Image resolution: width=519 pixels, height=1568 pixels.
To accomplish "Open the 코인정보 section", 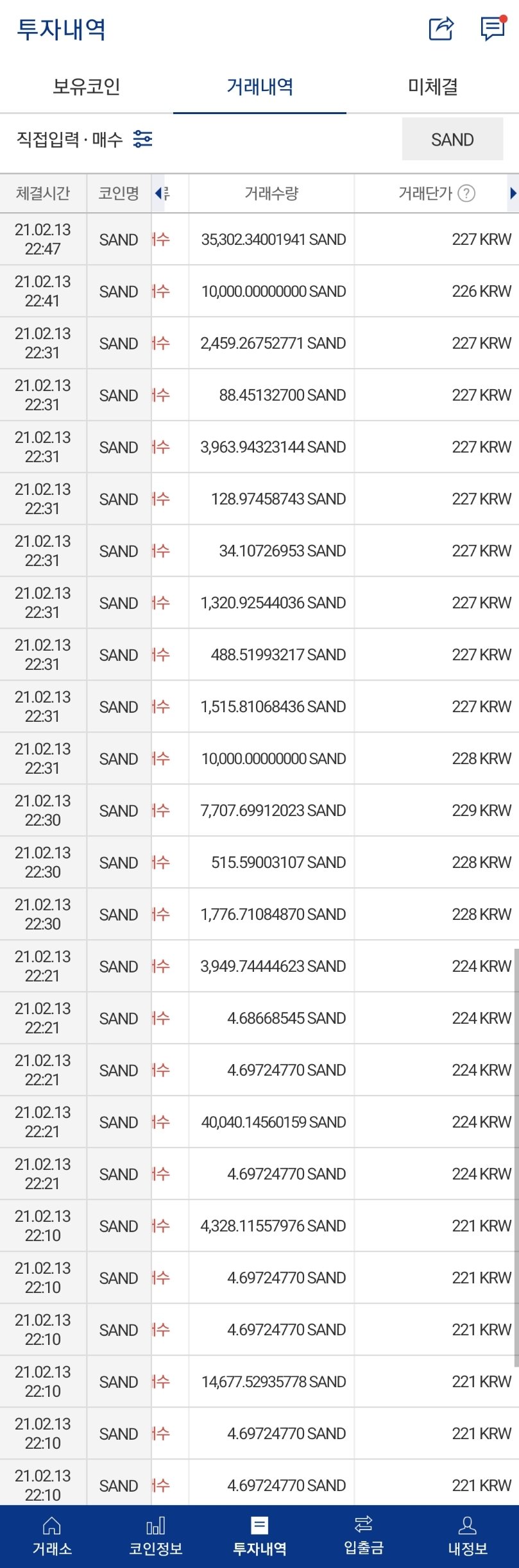I will (156, 1535).
